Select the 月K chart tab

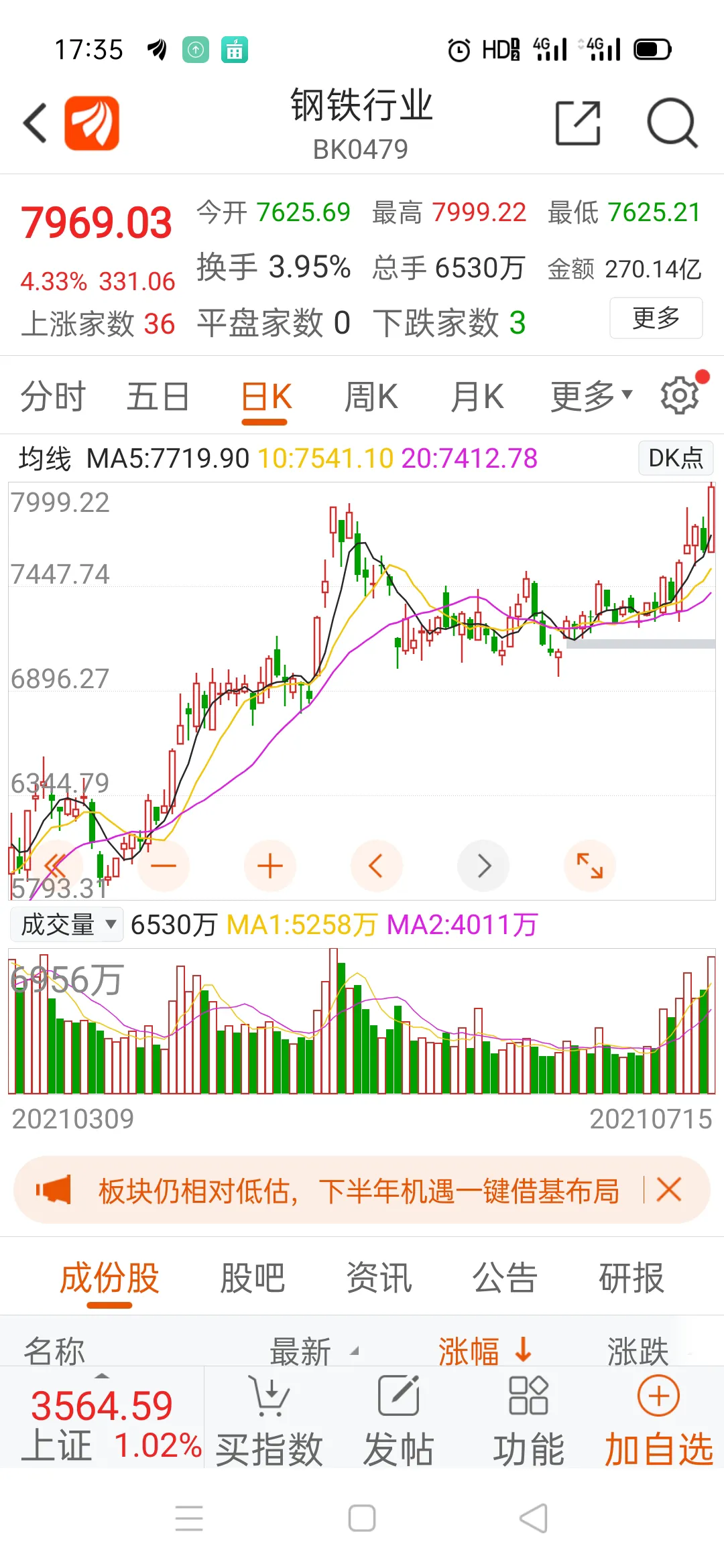(x=477, y=396)
